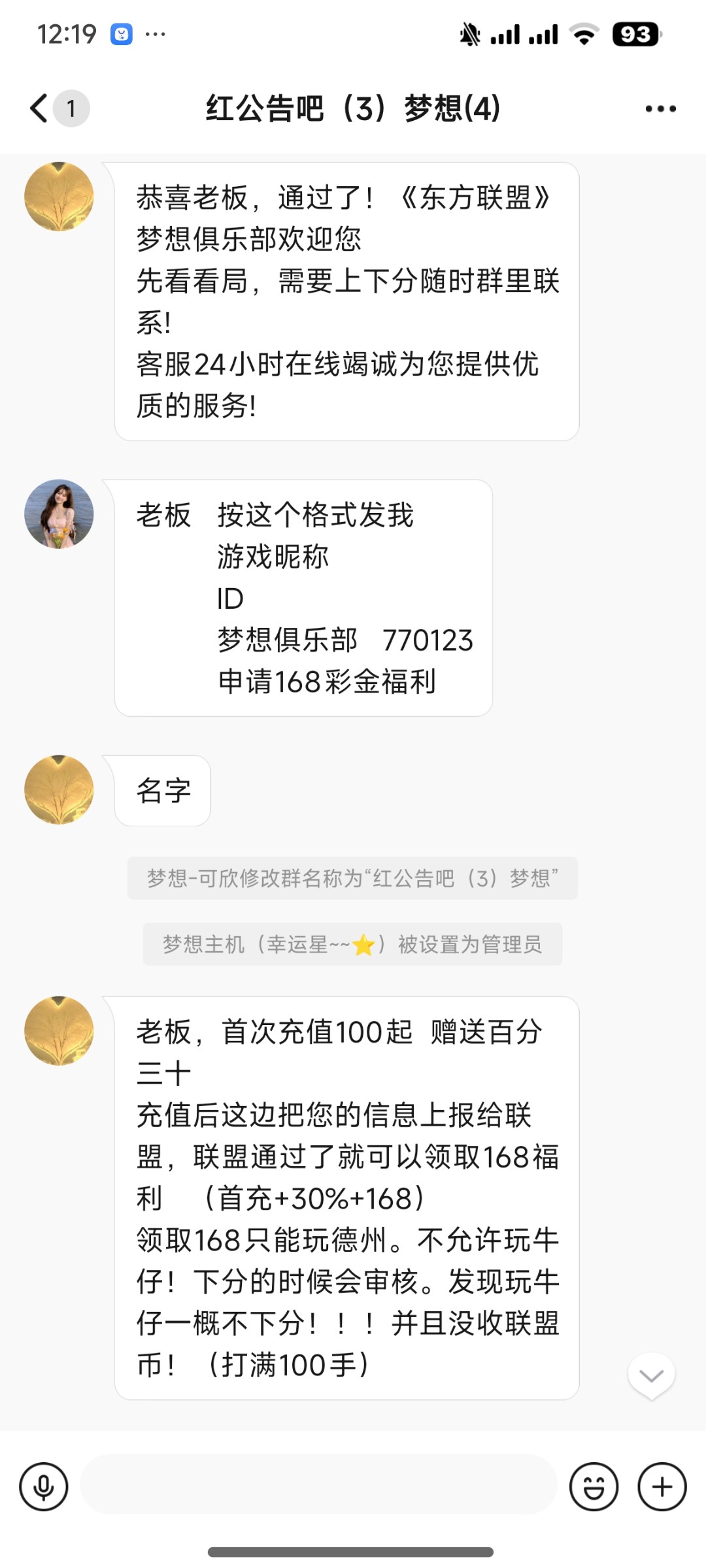
Task: Focus the message input field
Action: 319,1486
